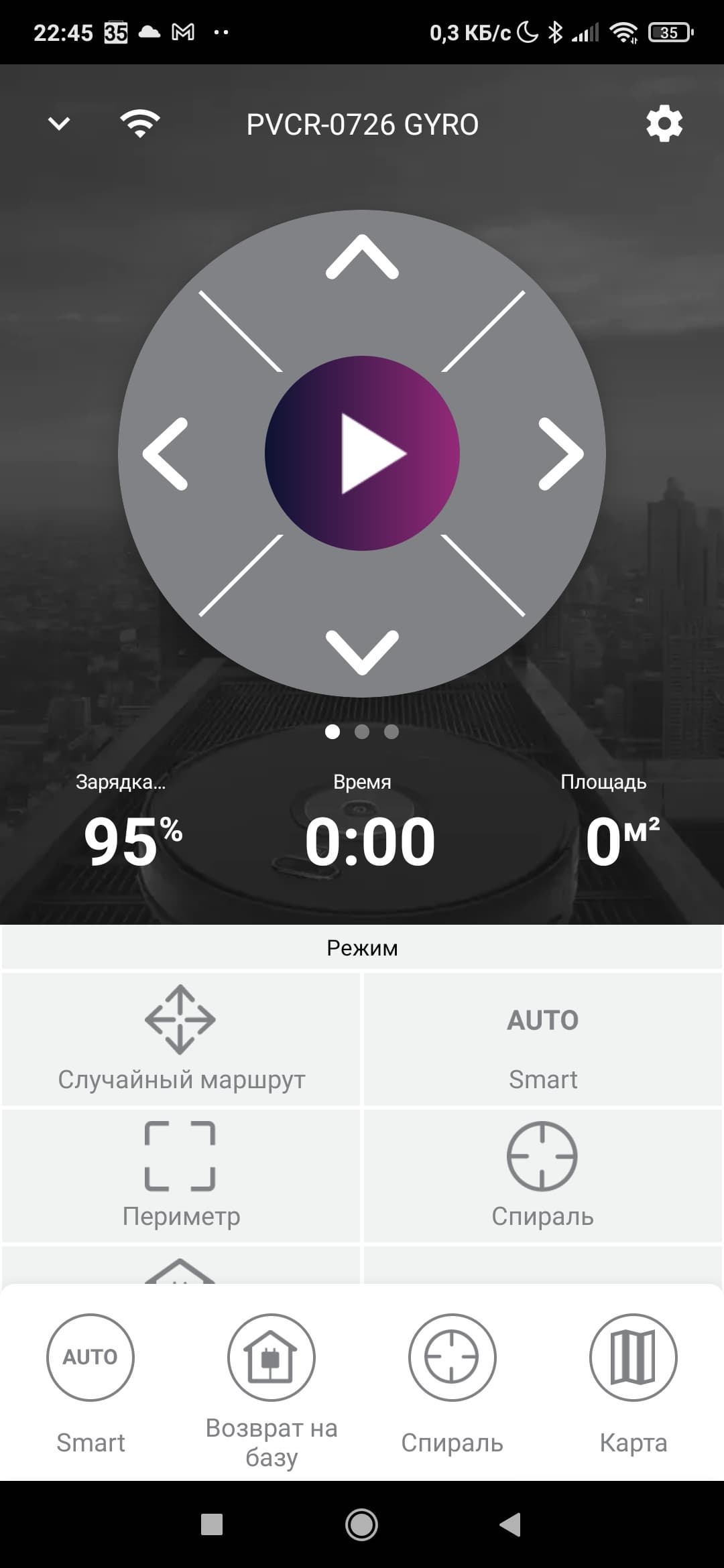
Task: Go back using the system back button
Action: pos(510,1525)
